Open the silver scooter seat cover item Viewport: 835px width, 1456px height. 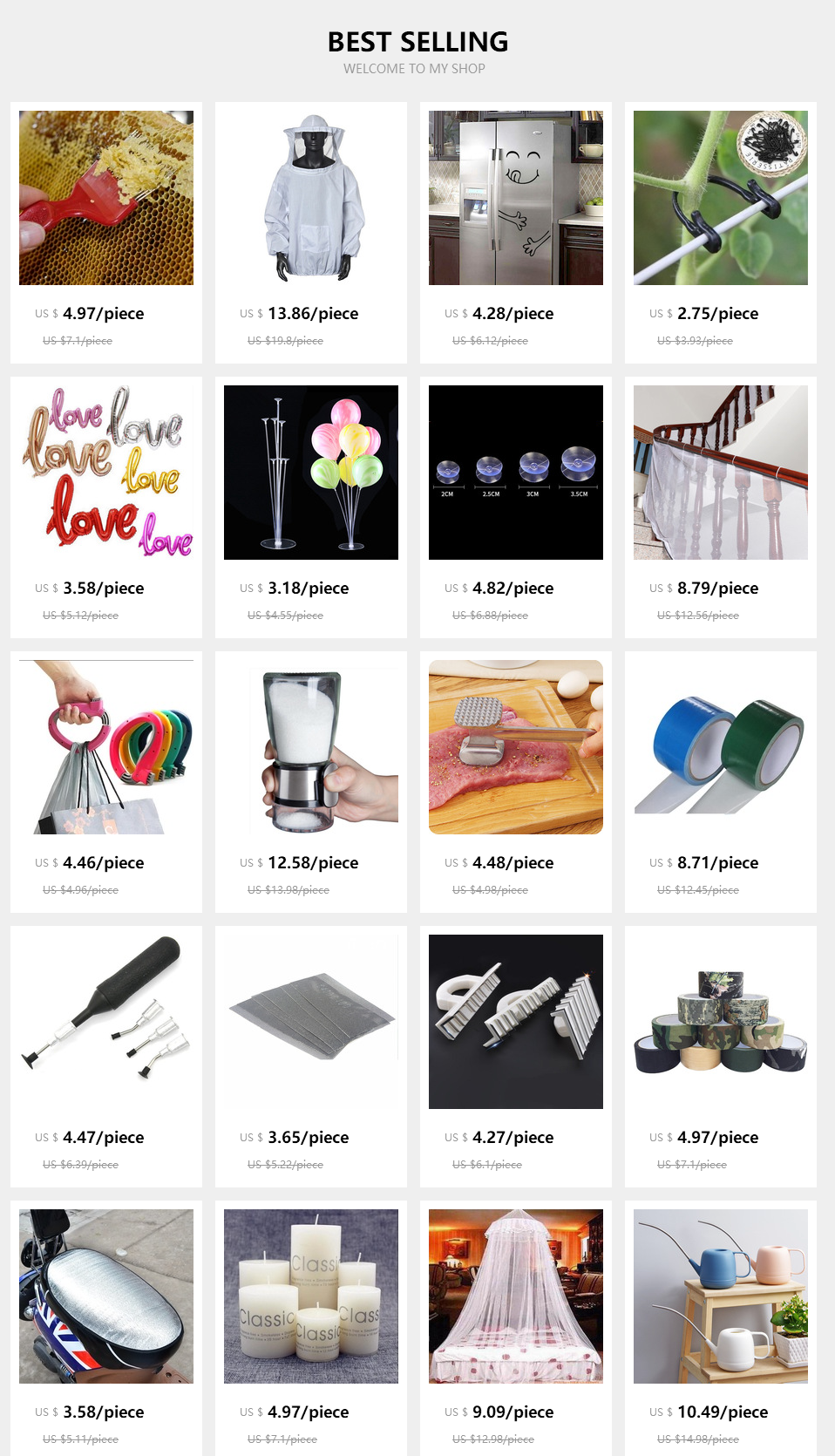point(106,1296)
